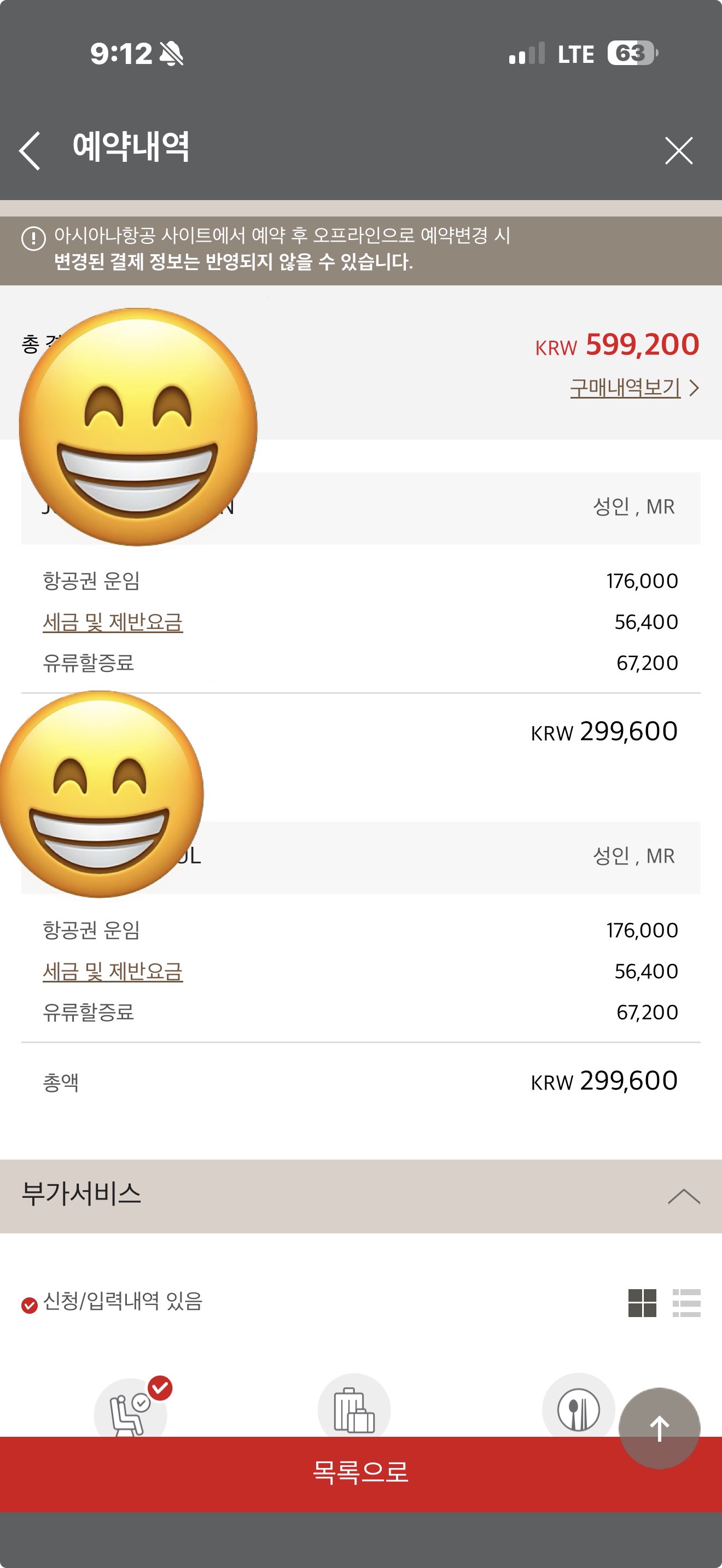Viewport: 722px width, 1568px height.
Task: Open the in-flight meal service icon
Action: 578,1408
